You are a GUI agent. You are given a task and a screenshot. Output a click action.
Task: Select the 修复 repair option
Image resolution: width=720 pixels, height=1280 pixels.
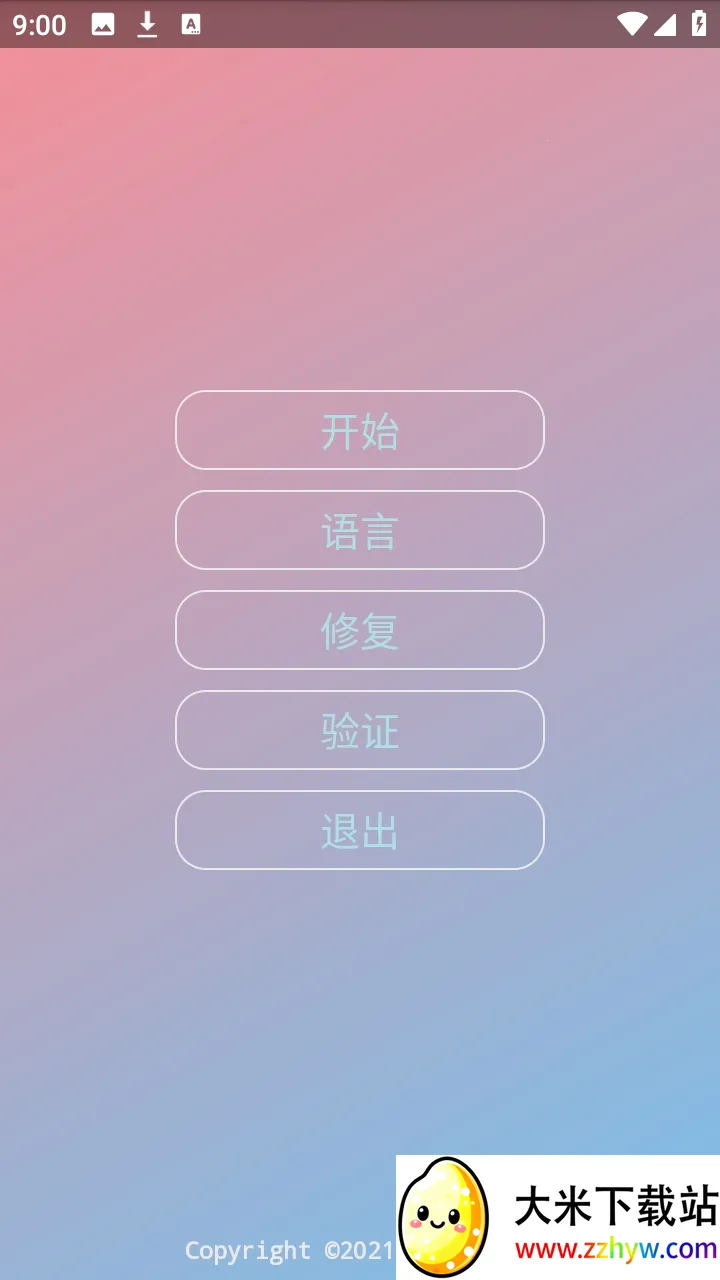click(360, 630)
